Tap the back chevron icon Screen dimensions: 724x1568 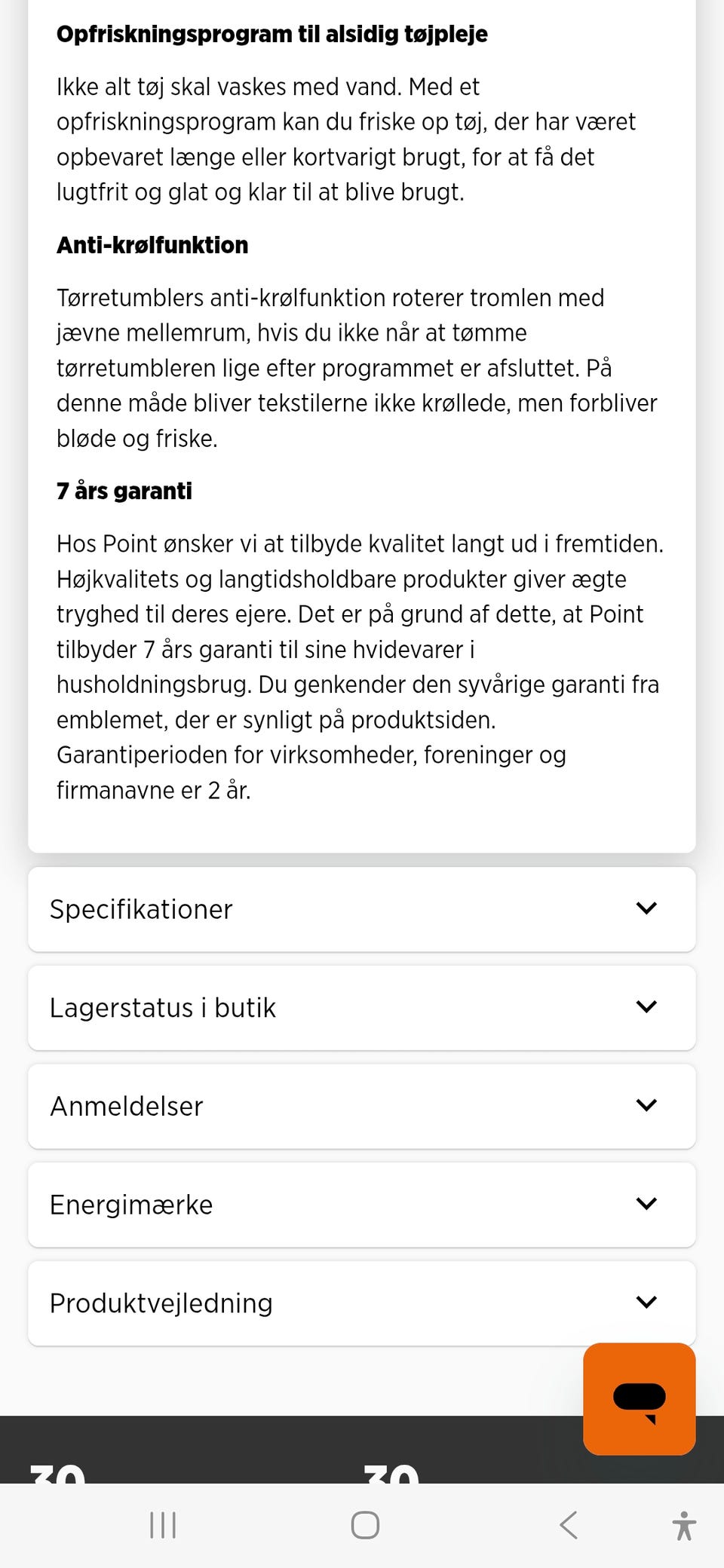pyautogui.click(x=568, y=1526)
